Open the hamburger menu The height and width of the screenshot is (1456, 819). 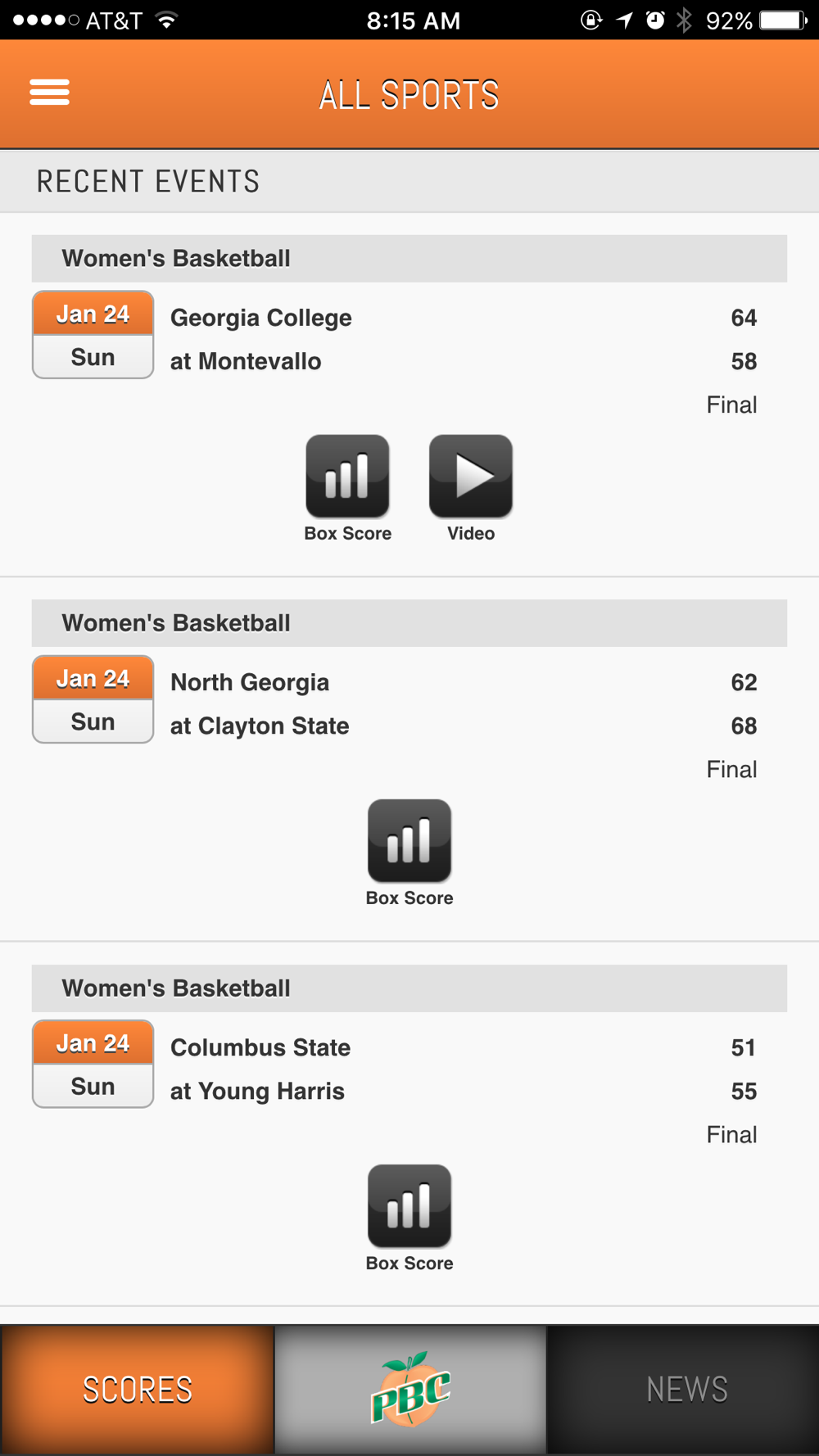(x=49, y=93)
